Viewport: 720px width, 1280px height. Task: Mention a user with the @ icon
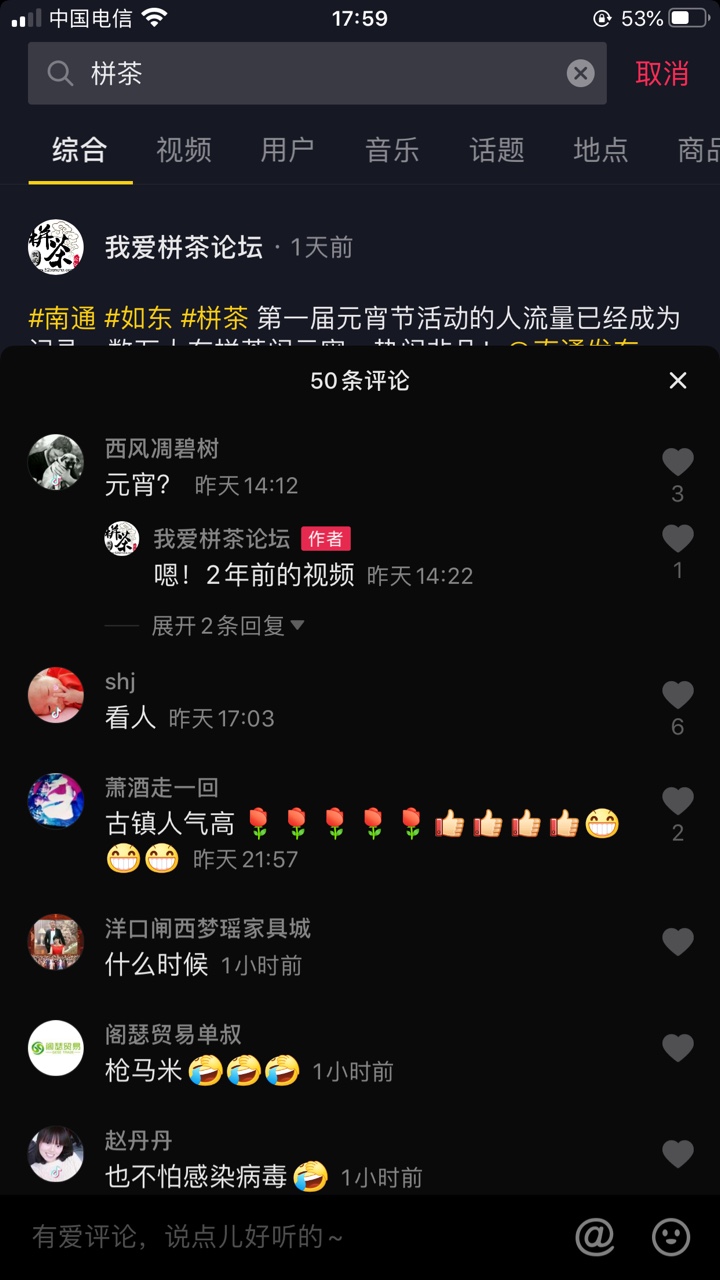pos(595,1237)
